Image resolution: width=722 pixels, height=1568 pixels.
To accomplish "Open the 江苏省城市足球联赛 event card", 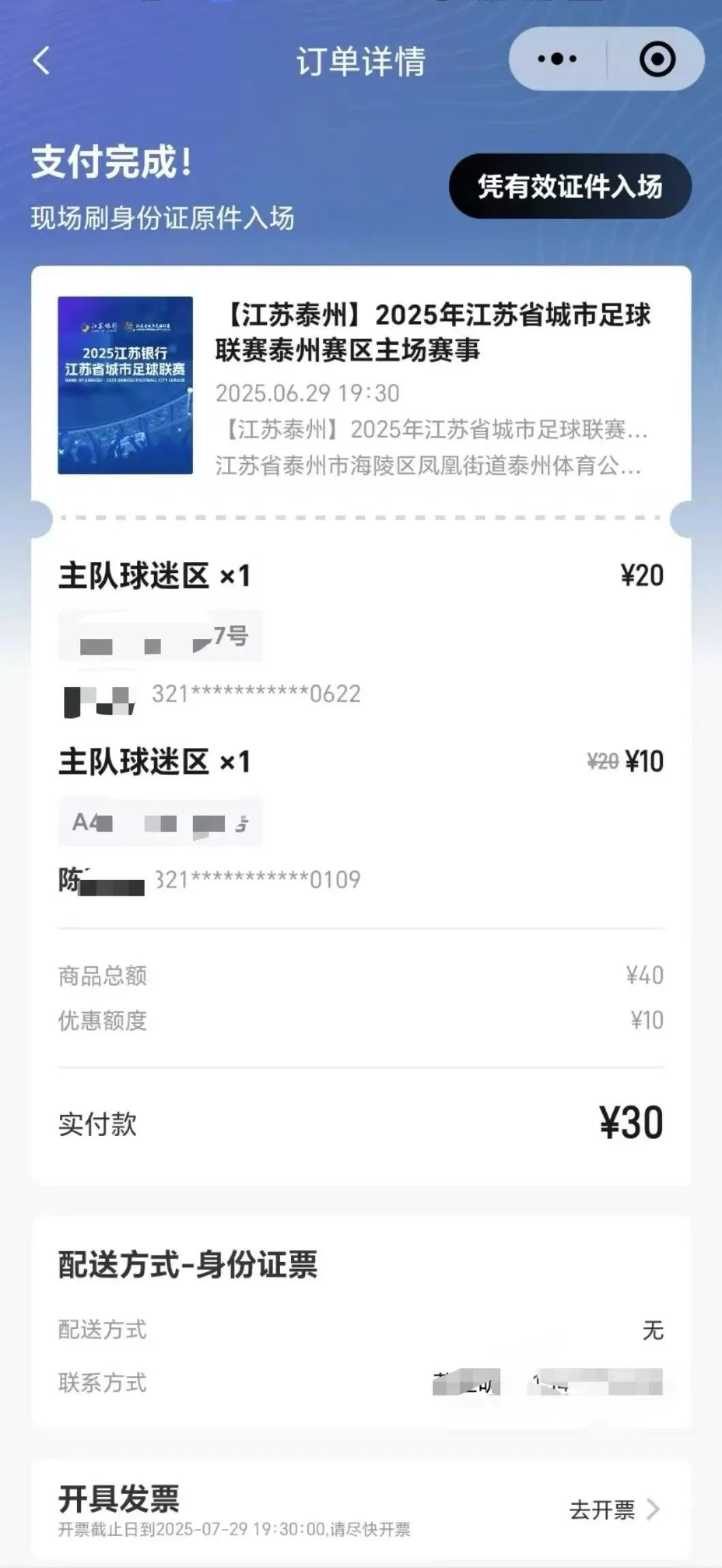I will click(361, 386).
